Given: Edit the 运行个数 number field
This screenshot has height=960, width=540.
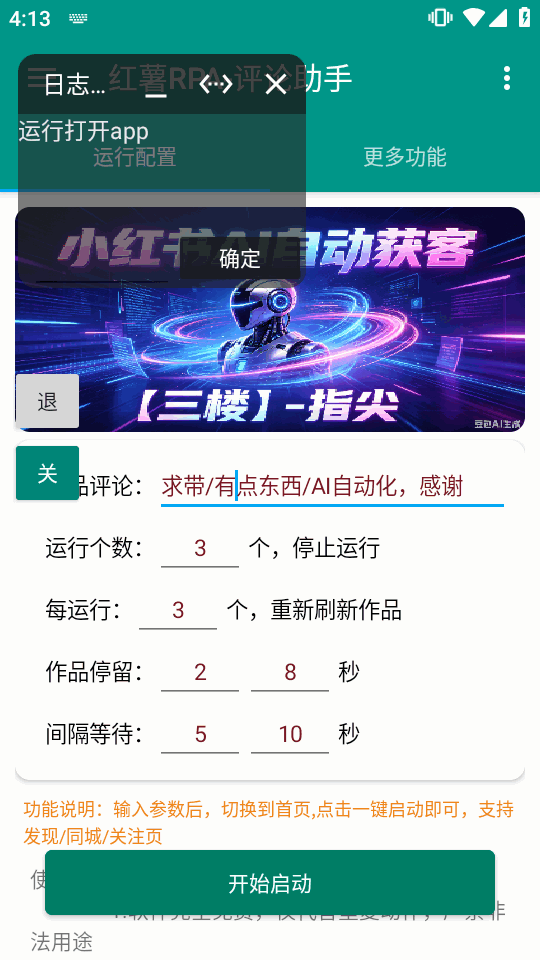Looking at the screenshot, I should pyautogui.click(x=200, y=548).
